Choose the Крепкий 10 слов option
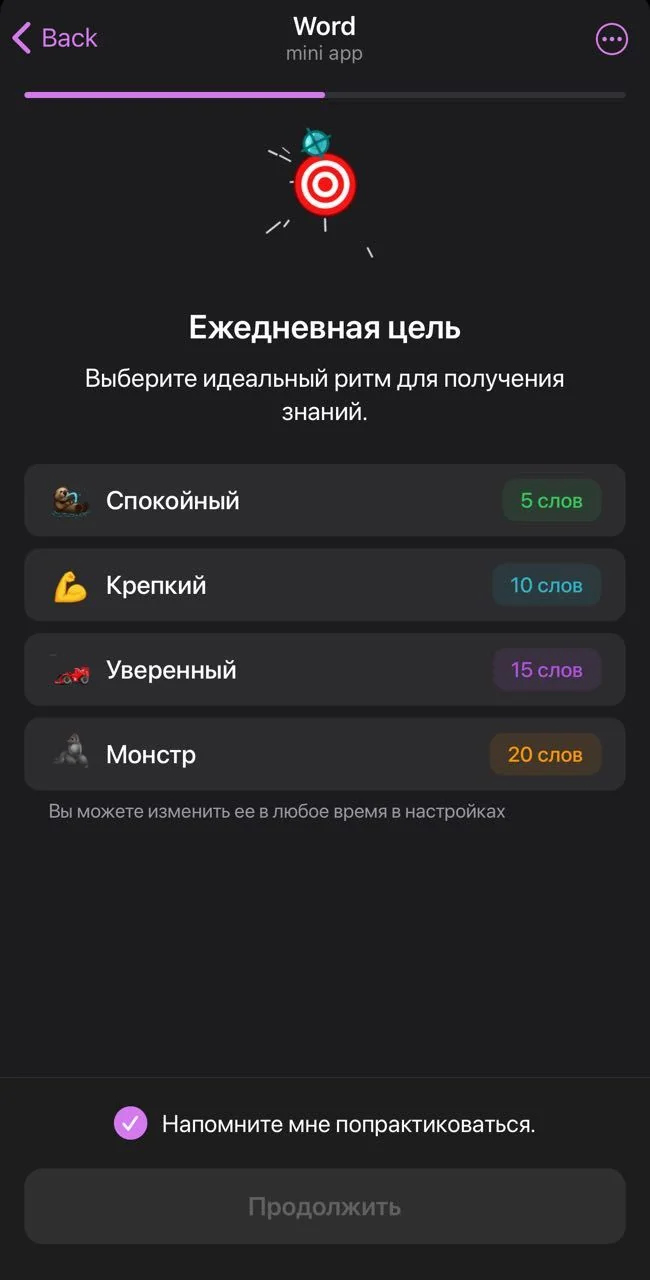 pos(325,585)
